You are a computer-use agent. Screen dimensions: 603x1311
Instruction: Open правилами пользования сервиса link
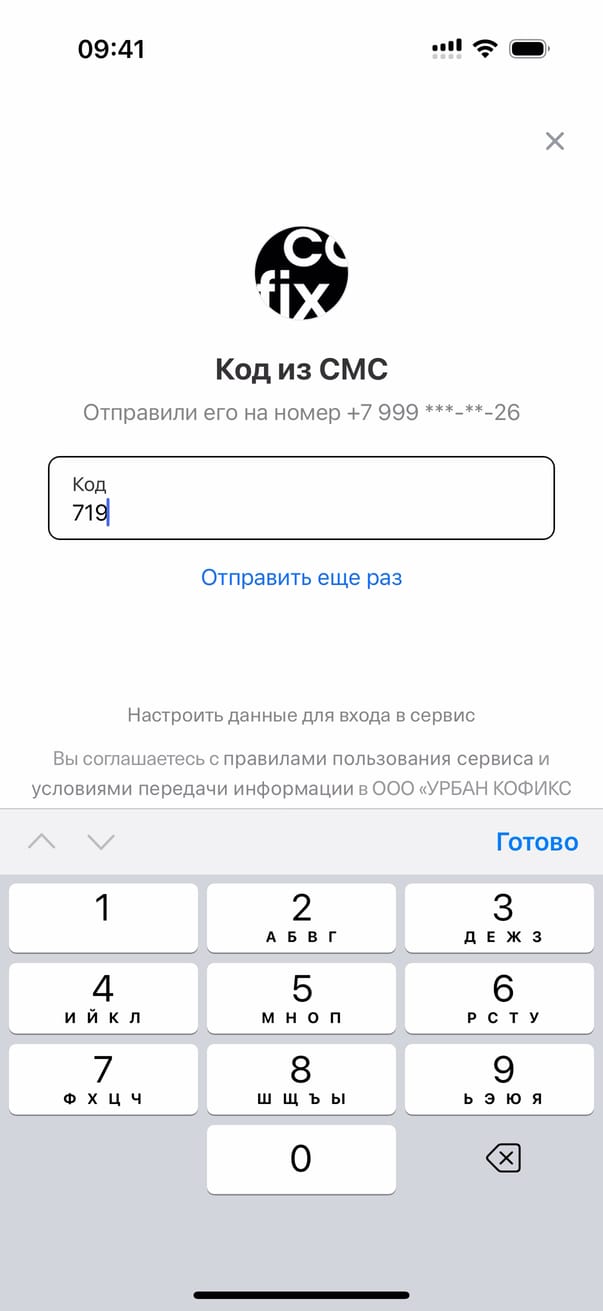coord(384,759)
